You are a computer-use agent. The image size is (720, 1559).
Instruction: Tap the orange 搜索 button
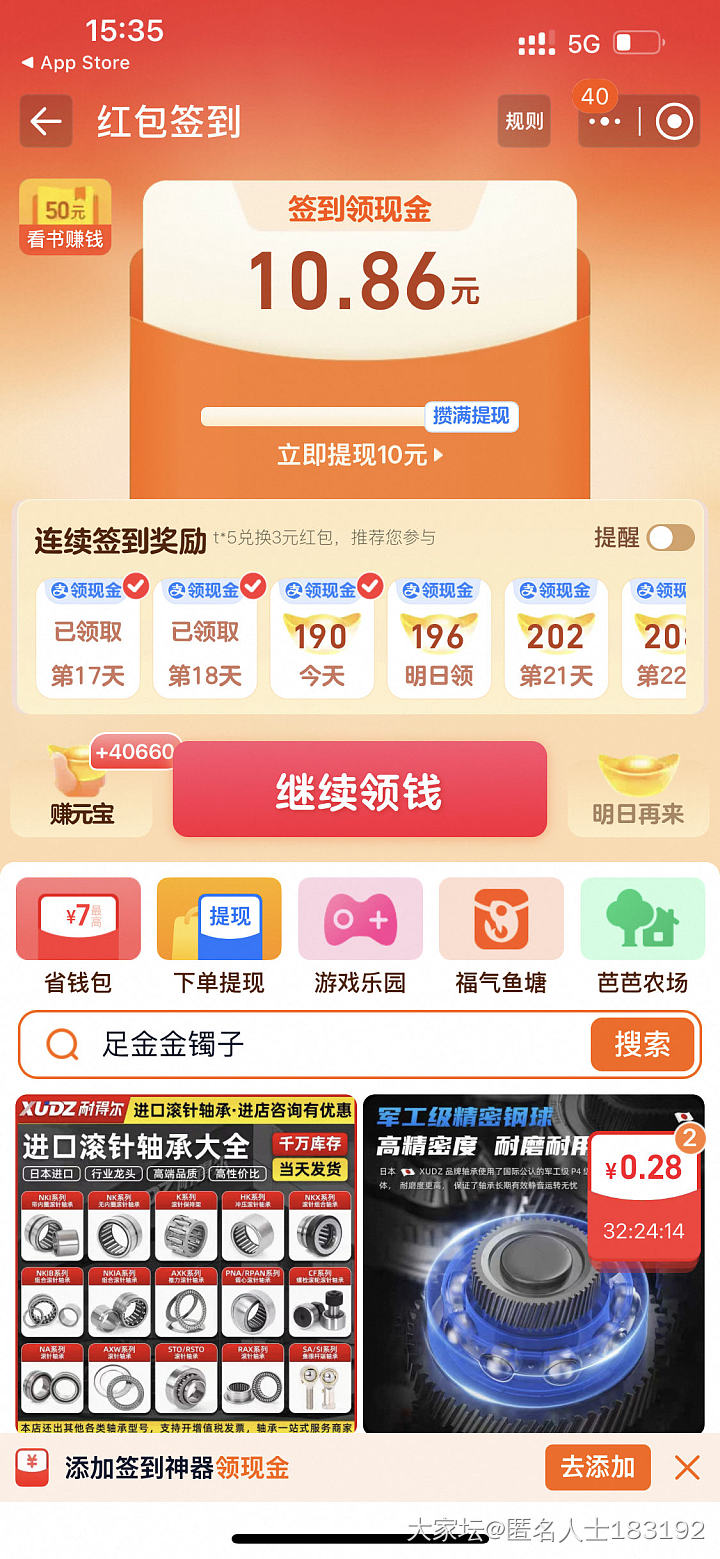(642, 1045)
